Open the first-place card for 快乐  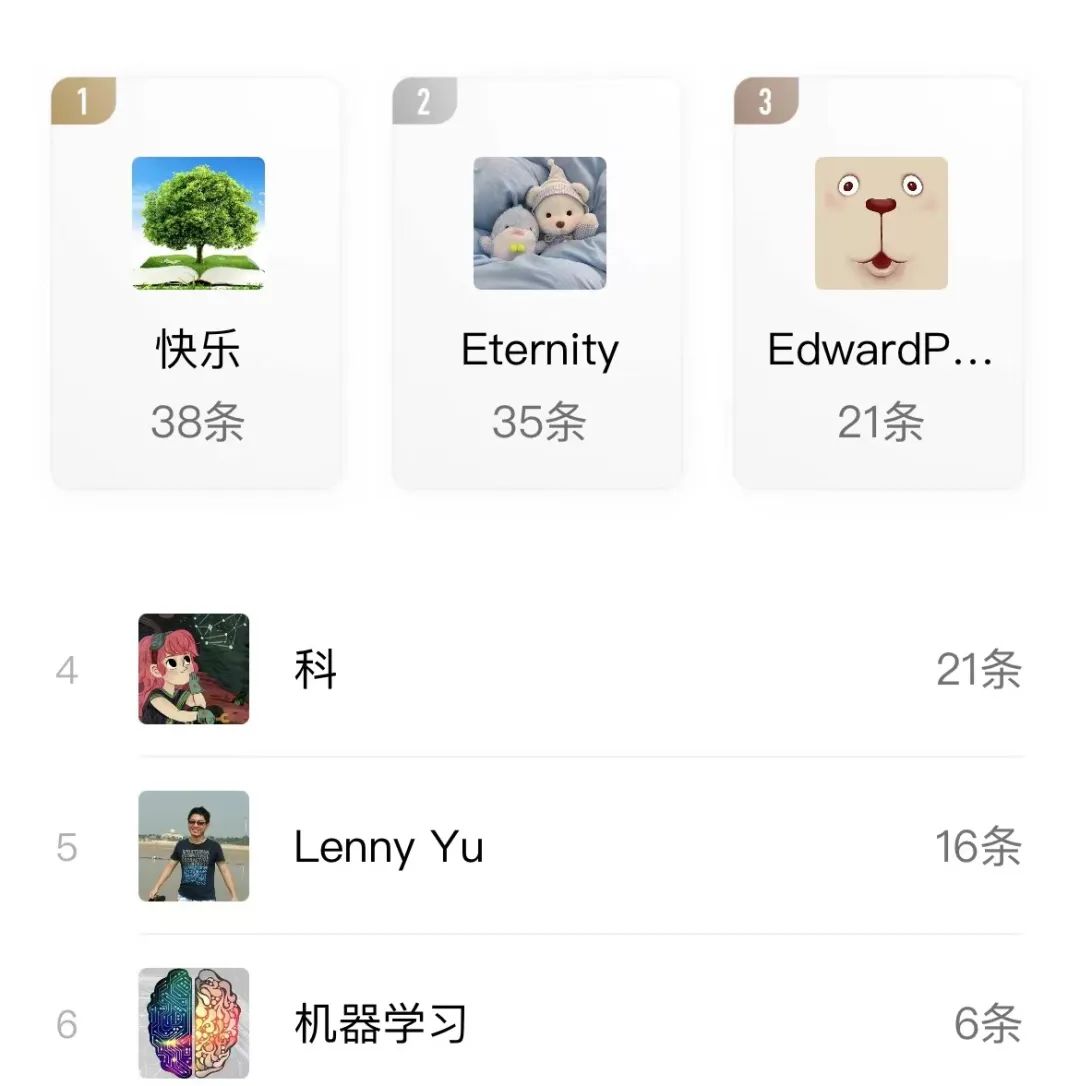(197, 284)
